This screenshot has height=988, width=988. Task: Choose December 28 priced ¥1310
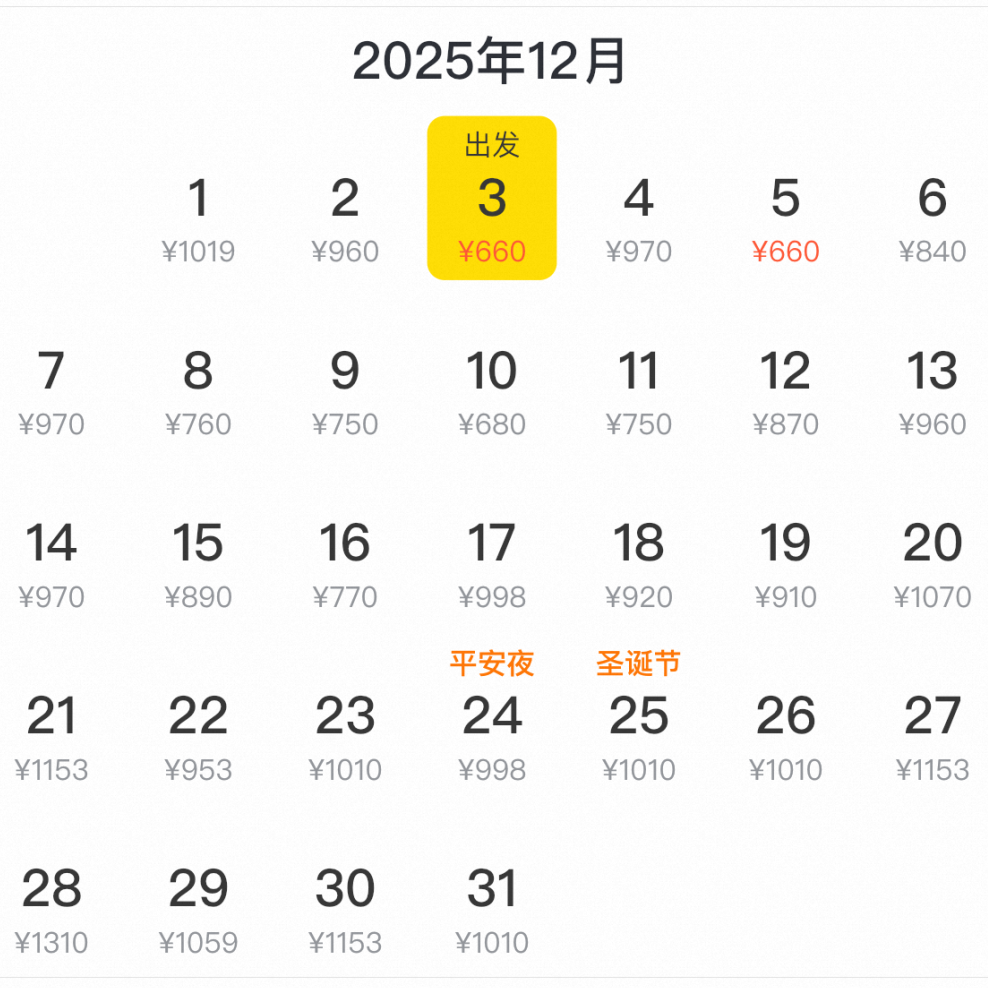click(52, 909)
